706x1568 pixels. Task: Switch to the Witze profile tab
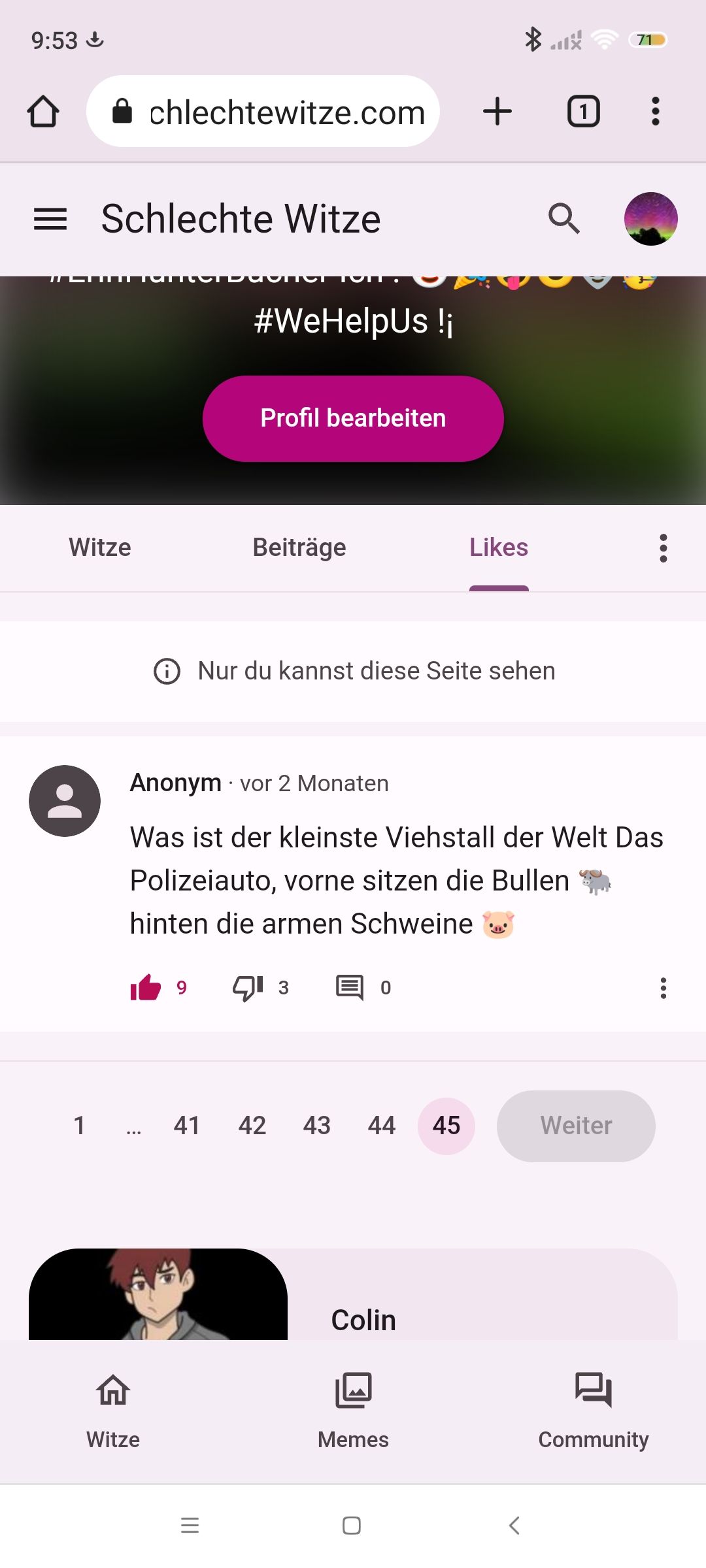click(x=100, y=547)
